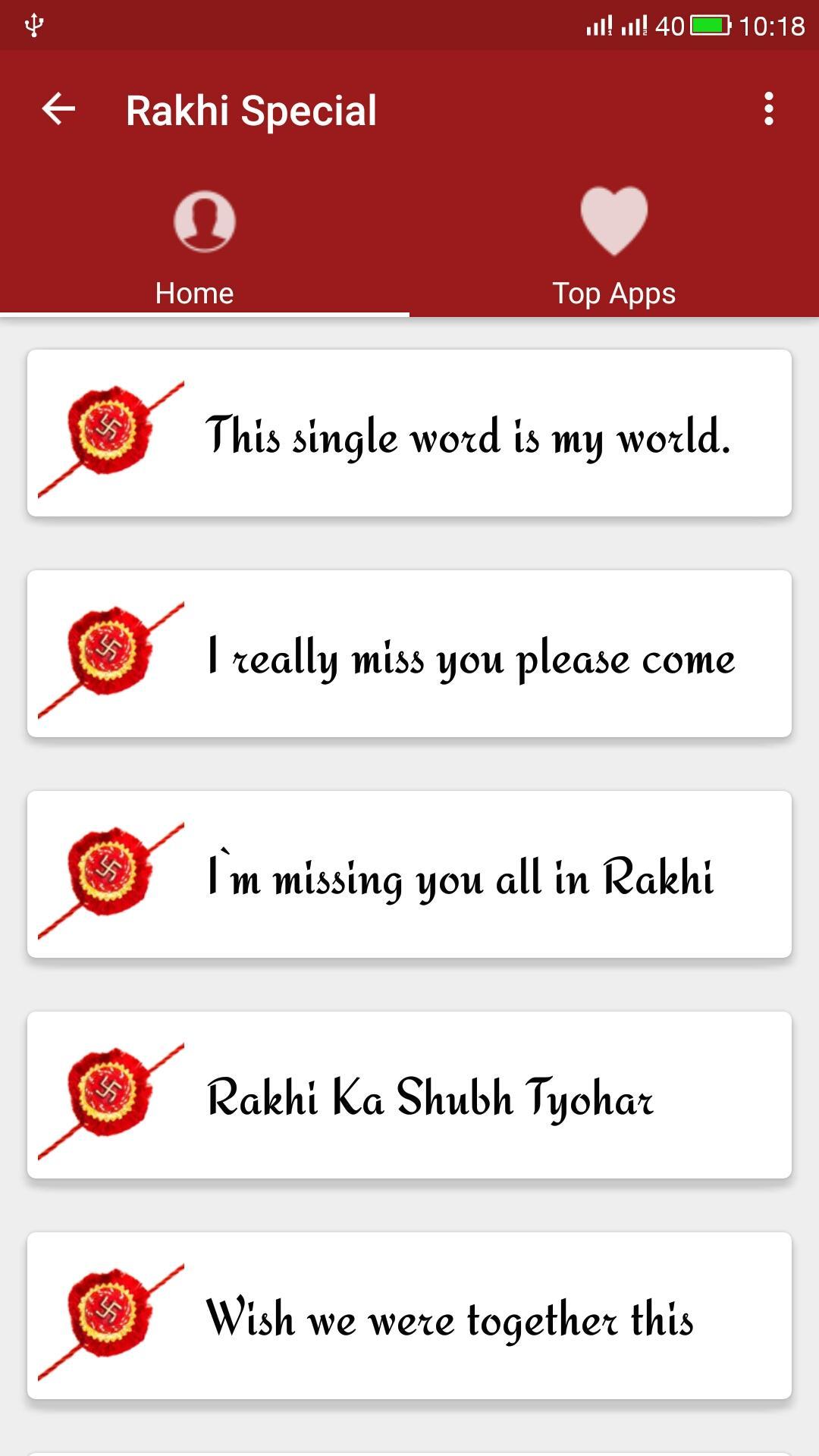The height and width of the screenshot is (1456, 819).
Task: Click the rakhi image on the last card
Action: pyautogui.click(x=112, y=1323)
